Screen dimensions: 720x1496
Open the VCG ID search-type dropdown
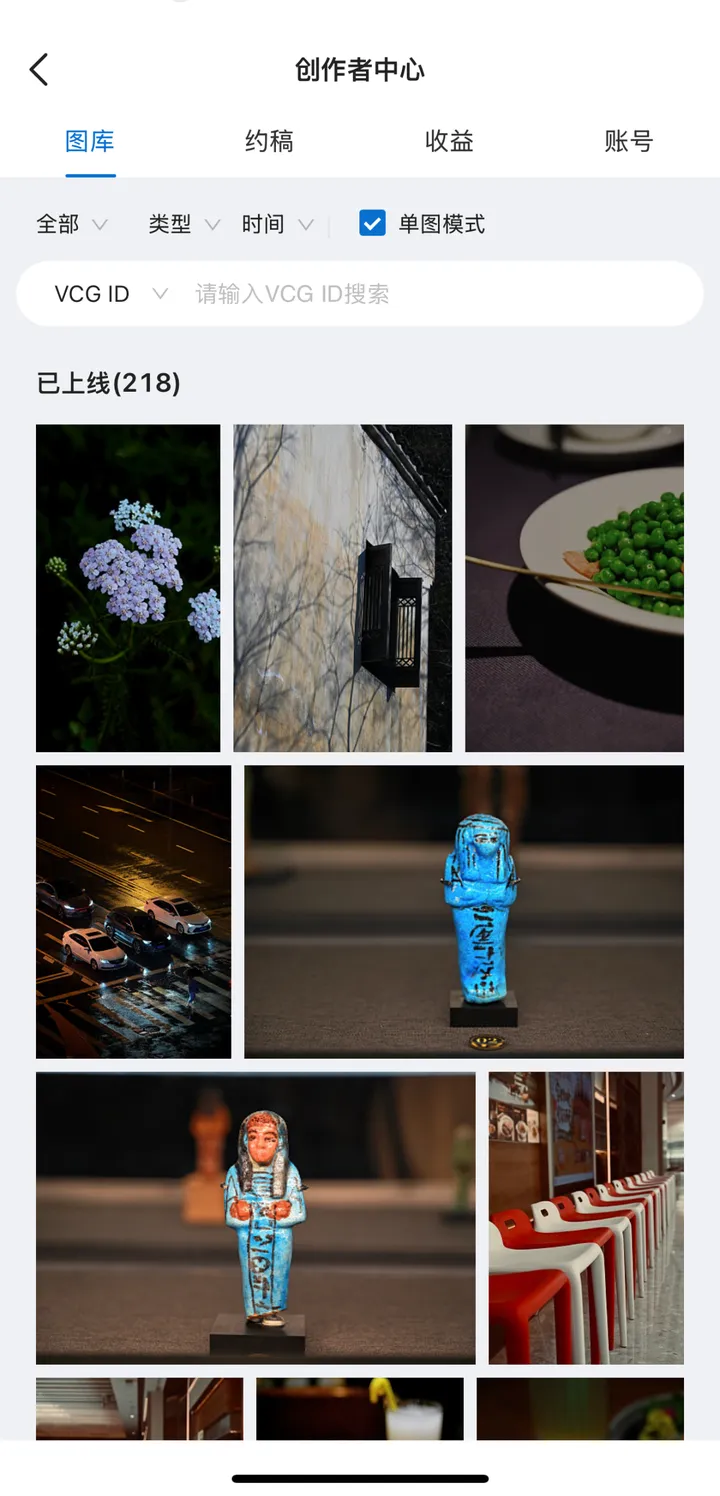110,294
